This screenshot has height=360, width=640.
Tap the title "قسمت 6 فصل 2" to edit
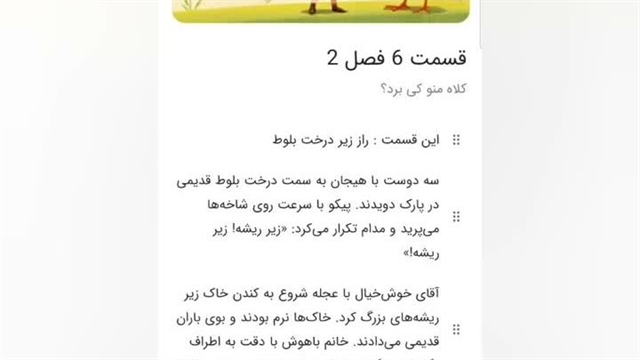(x=396, y=58)
